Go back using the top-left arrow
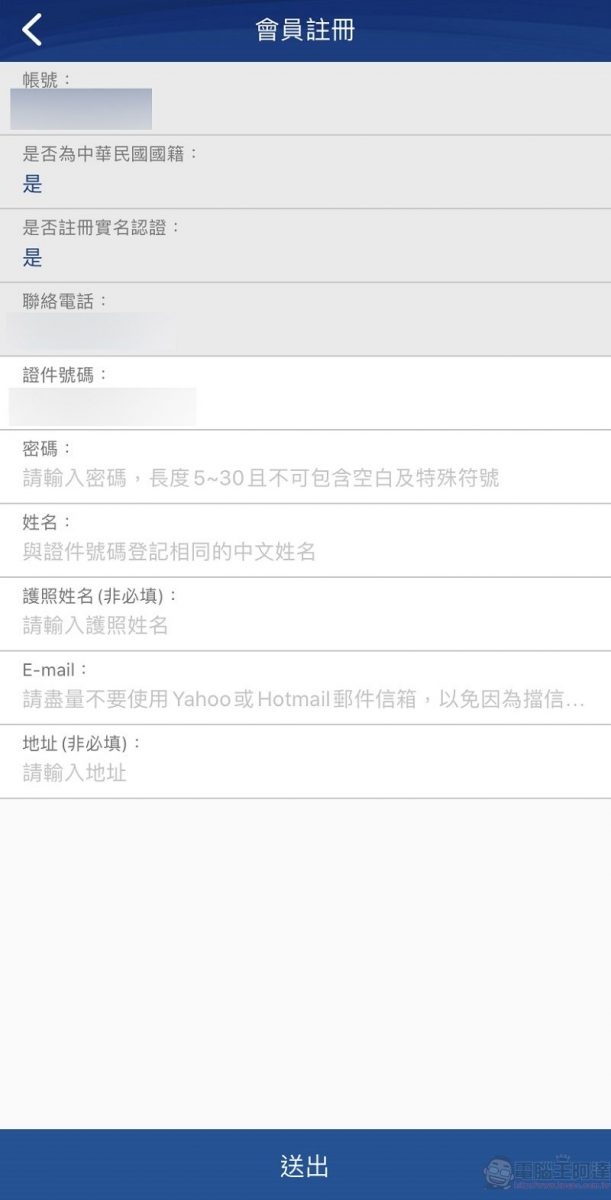This screenshot has width=611, height=1200. 32,30
